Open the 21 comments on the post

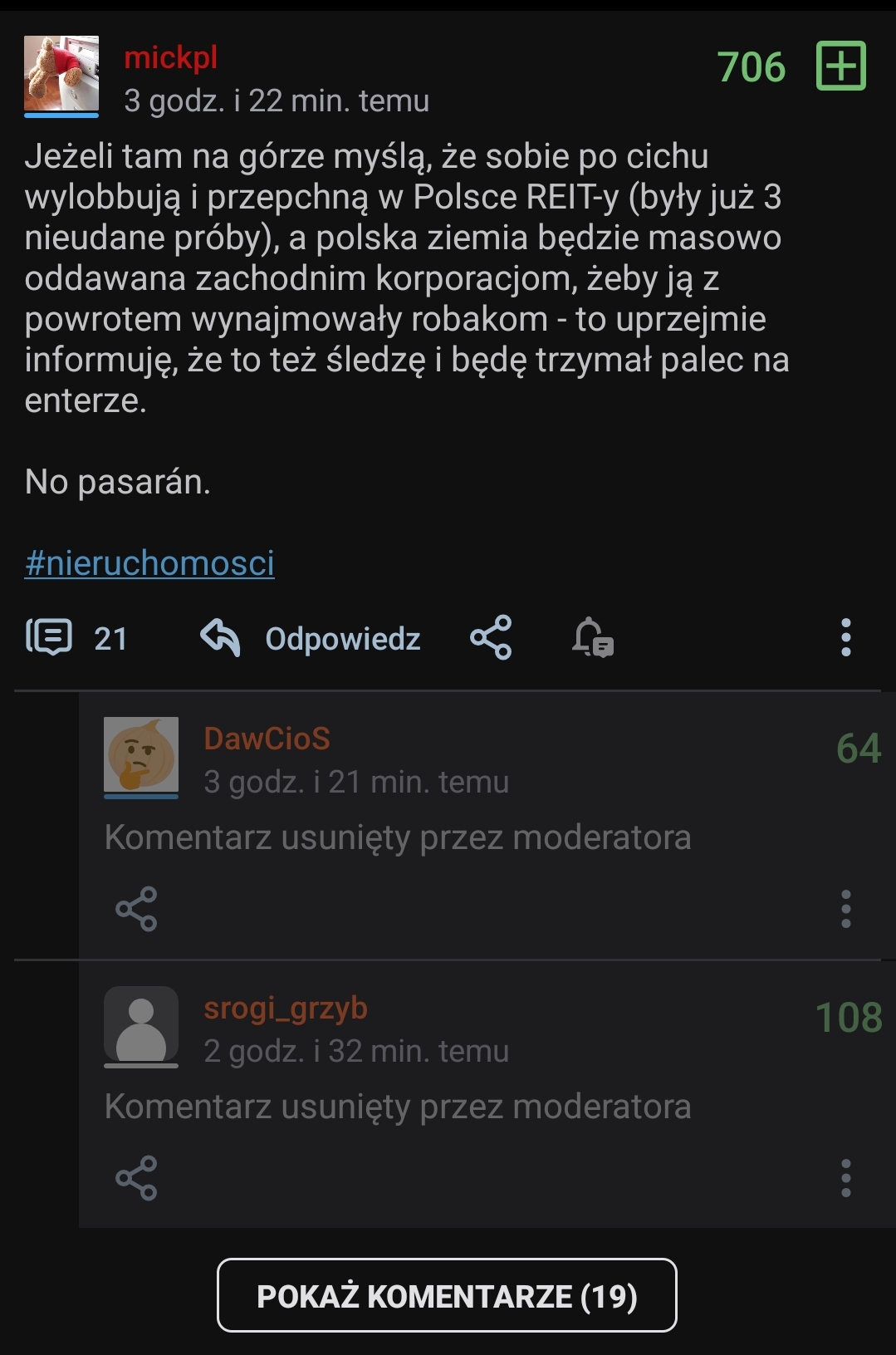coord(76,638)
